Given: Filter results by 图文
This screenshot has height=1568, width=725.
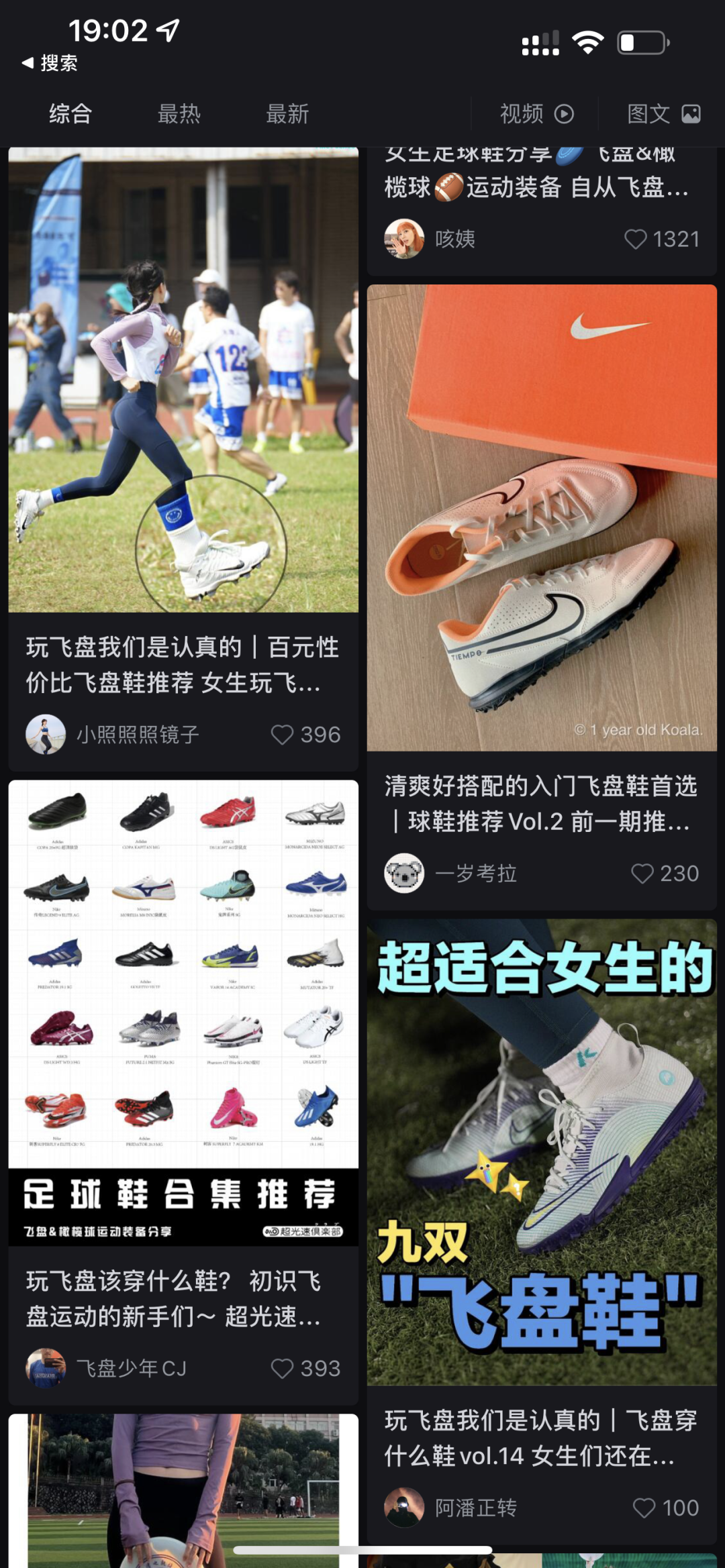Looking at the screenshot, I should (663, 114).
